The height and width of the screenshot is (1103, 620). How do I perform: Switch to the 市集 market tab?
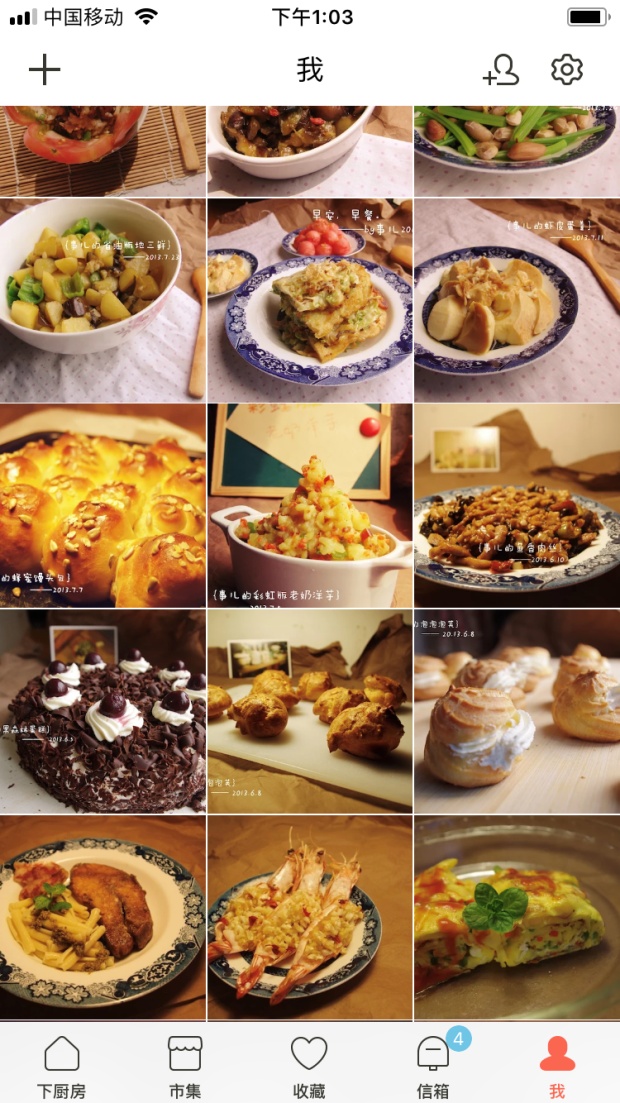(x=185, y=1066)
